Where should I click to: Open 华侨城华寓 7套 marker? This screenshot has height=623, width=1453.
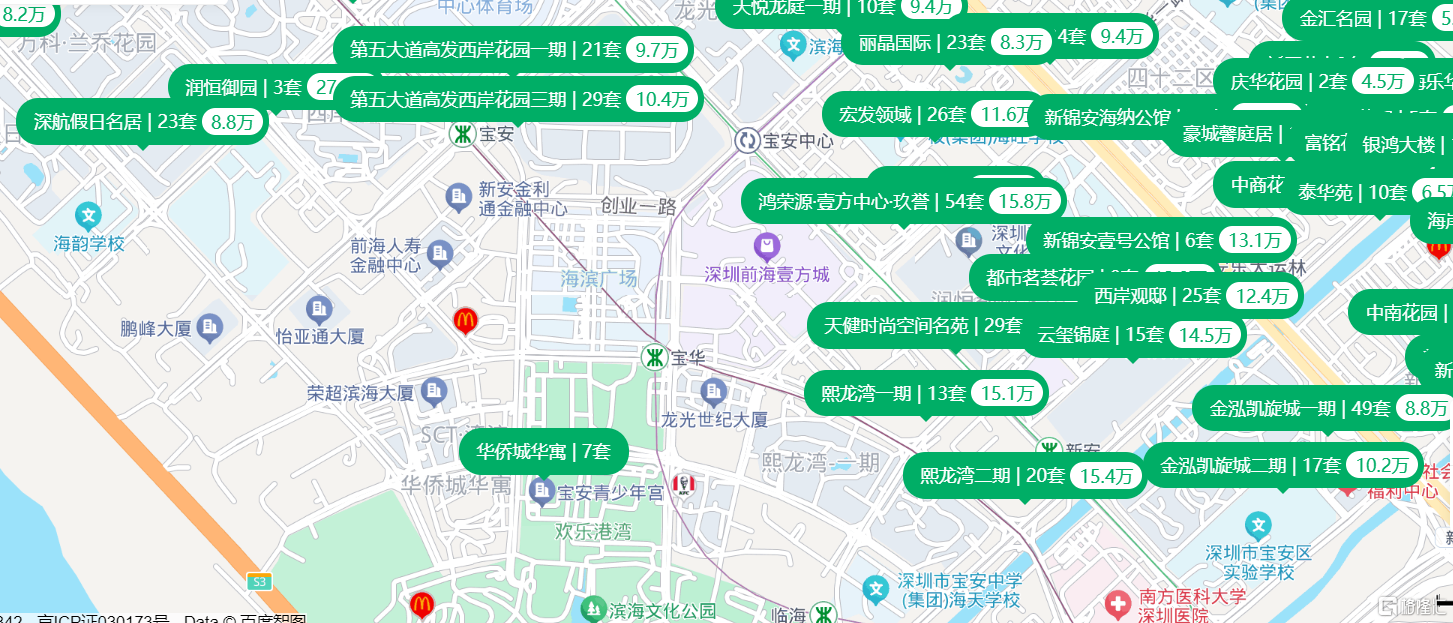click(x=543, y=452)
